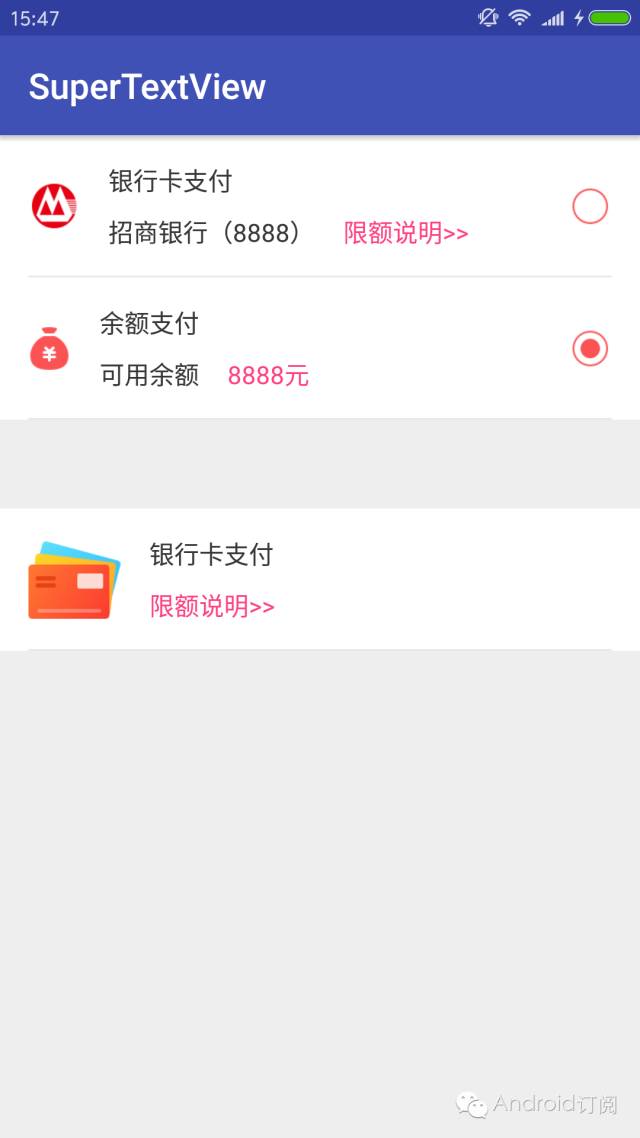Open the 余额支付 row

[320, 348]
